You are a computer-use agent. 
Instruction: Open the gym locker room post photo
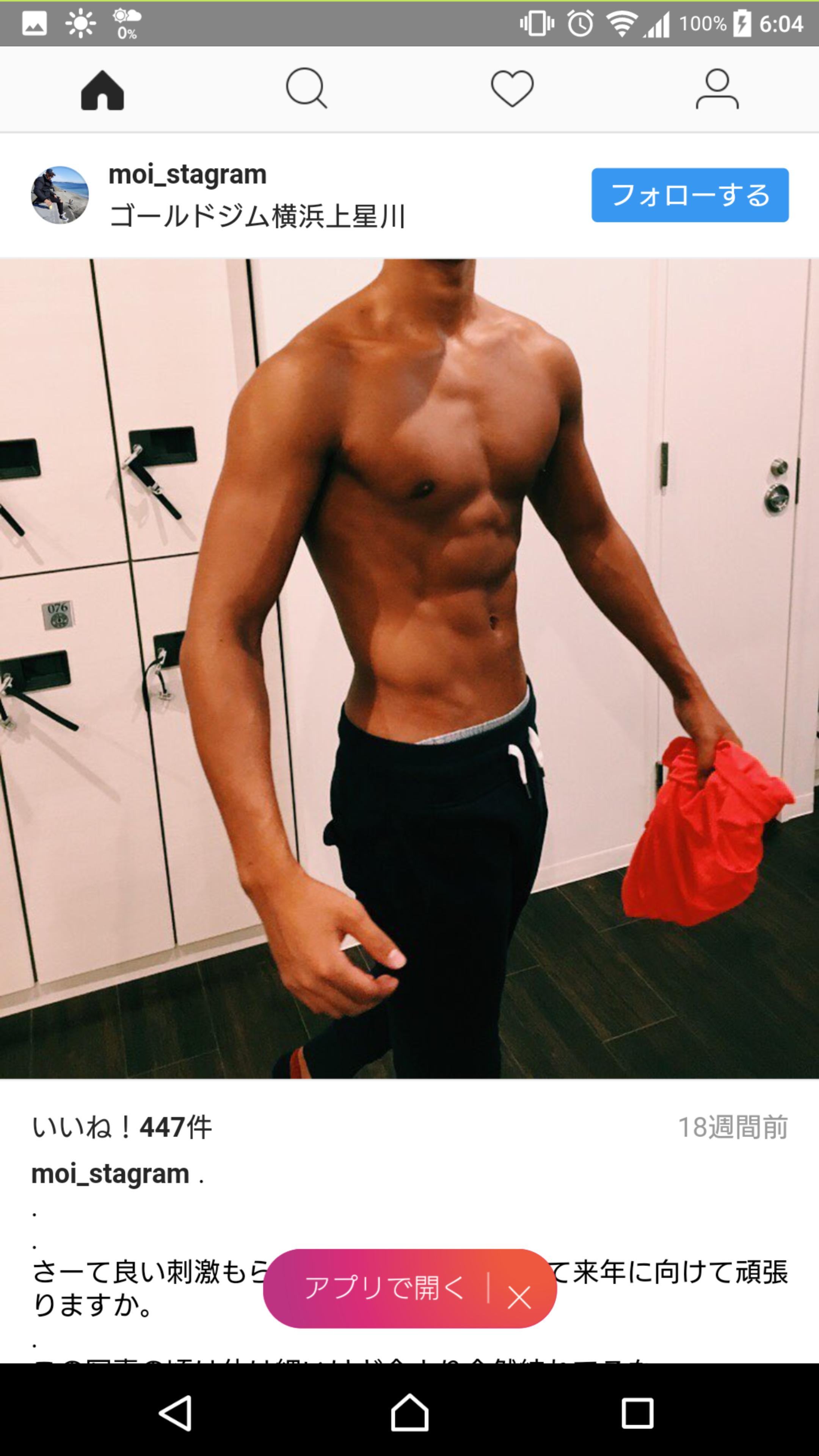(409, 668)
